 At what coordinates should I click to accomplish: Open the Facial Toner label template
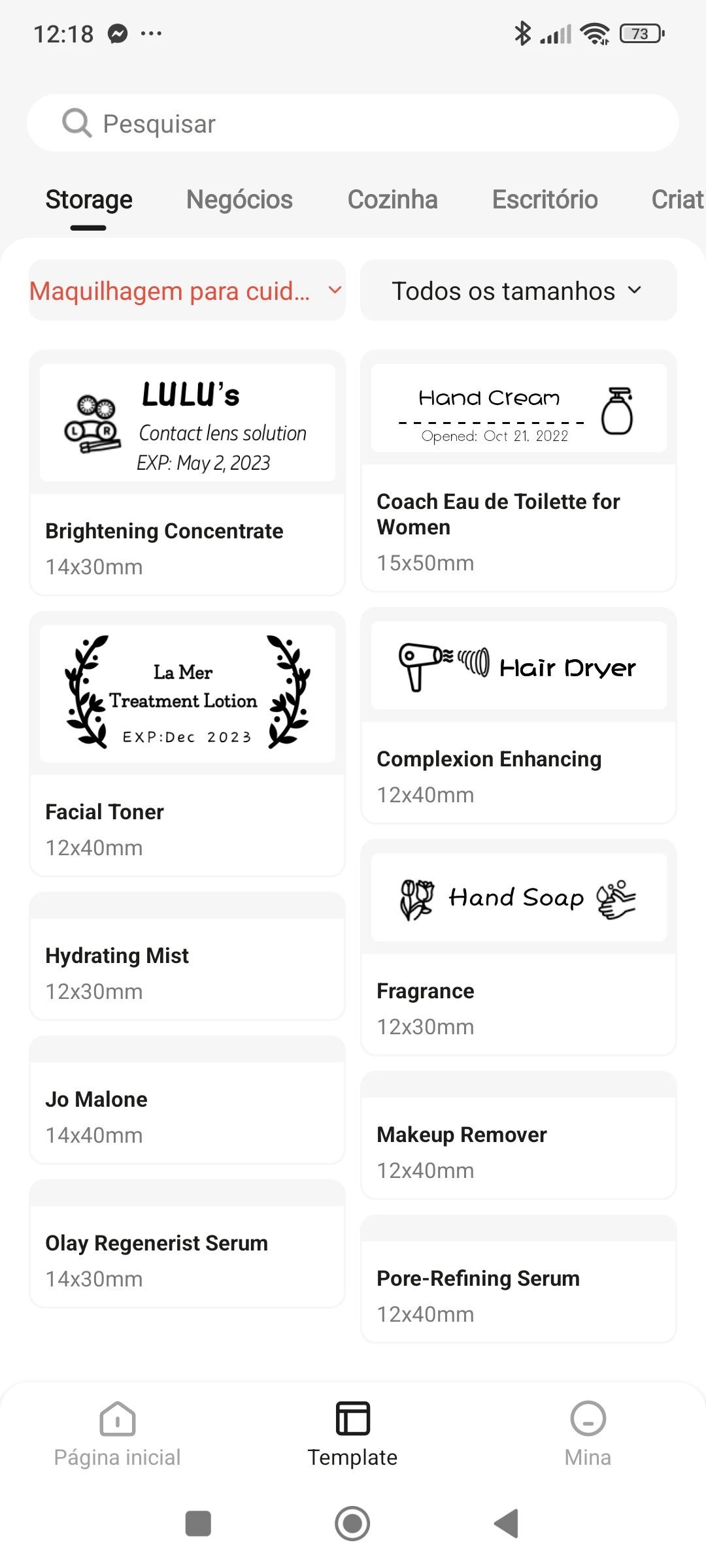(187, 743)
